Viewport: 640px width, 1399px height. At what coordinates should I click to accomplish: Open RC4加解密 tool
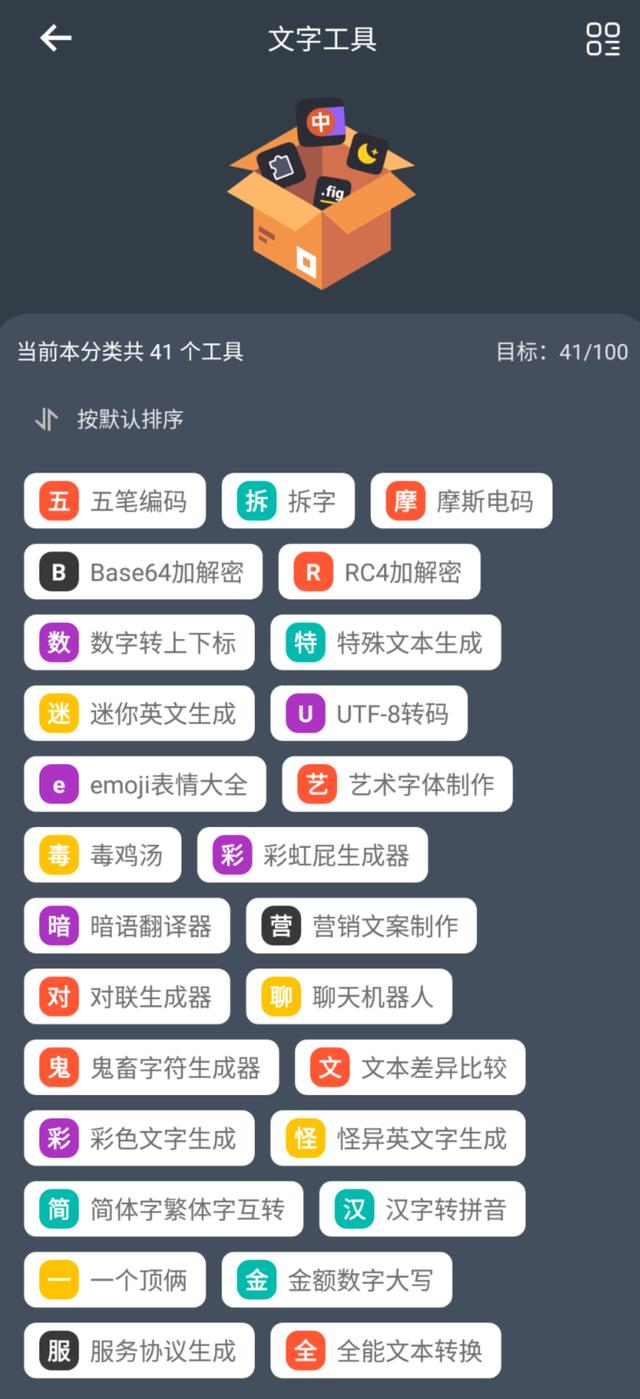[379, 572]
